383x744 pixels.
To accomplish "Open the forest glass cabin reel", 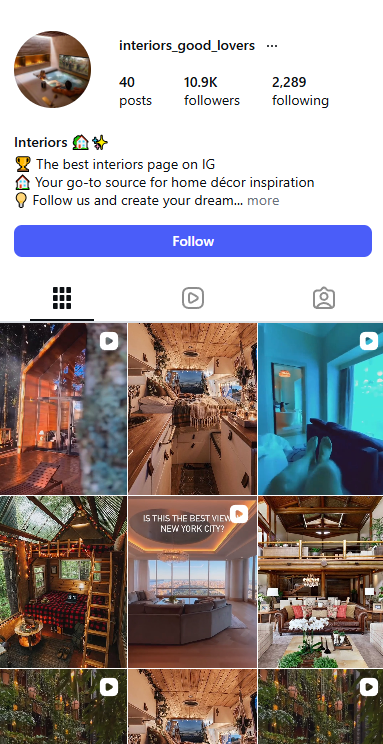I will pos(63,409).
